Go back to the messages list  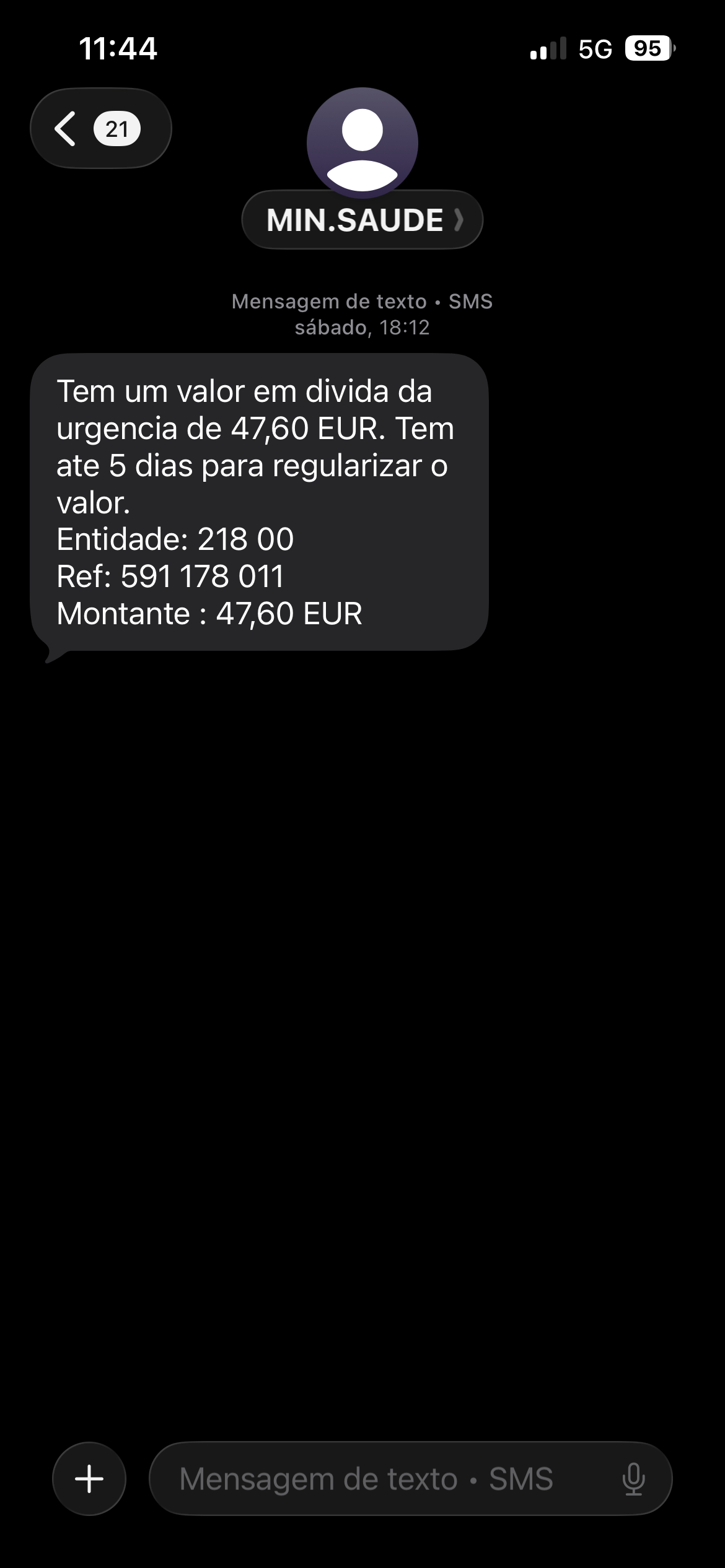click(x=99, y=129)
